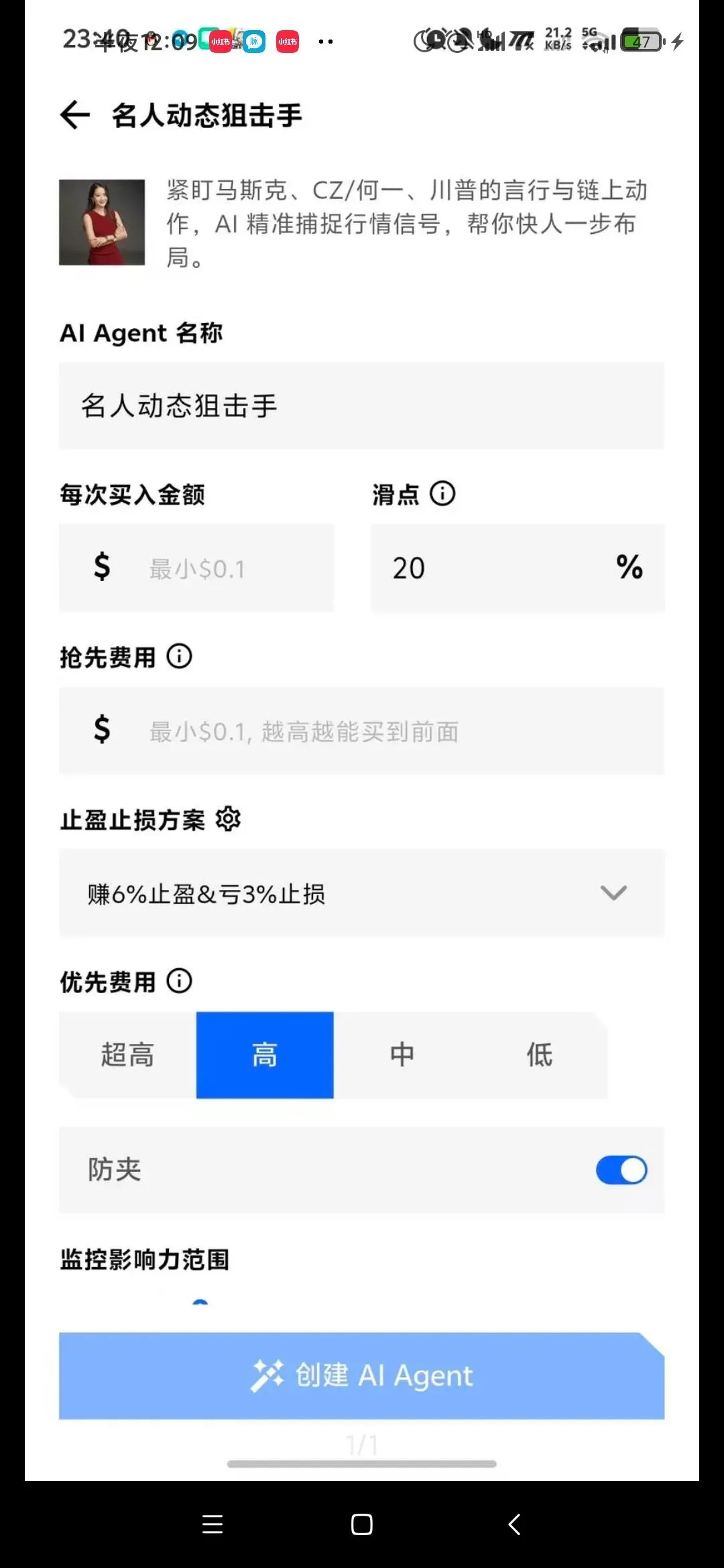This screenshot has height=1568, width=724.
Task: Show info about 优先费用
Action: pyautogui.click(x=179, y=981)
